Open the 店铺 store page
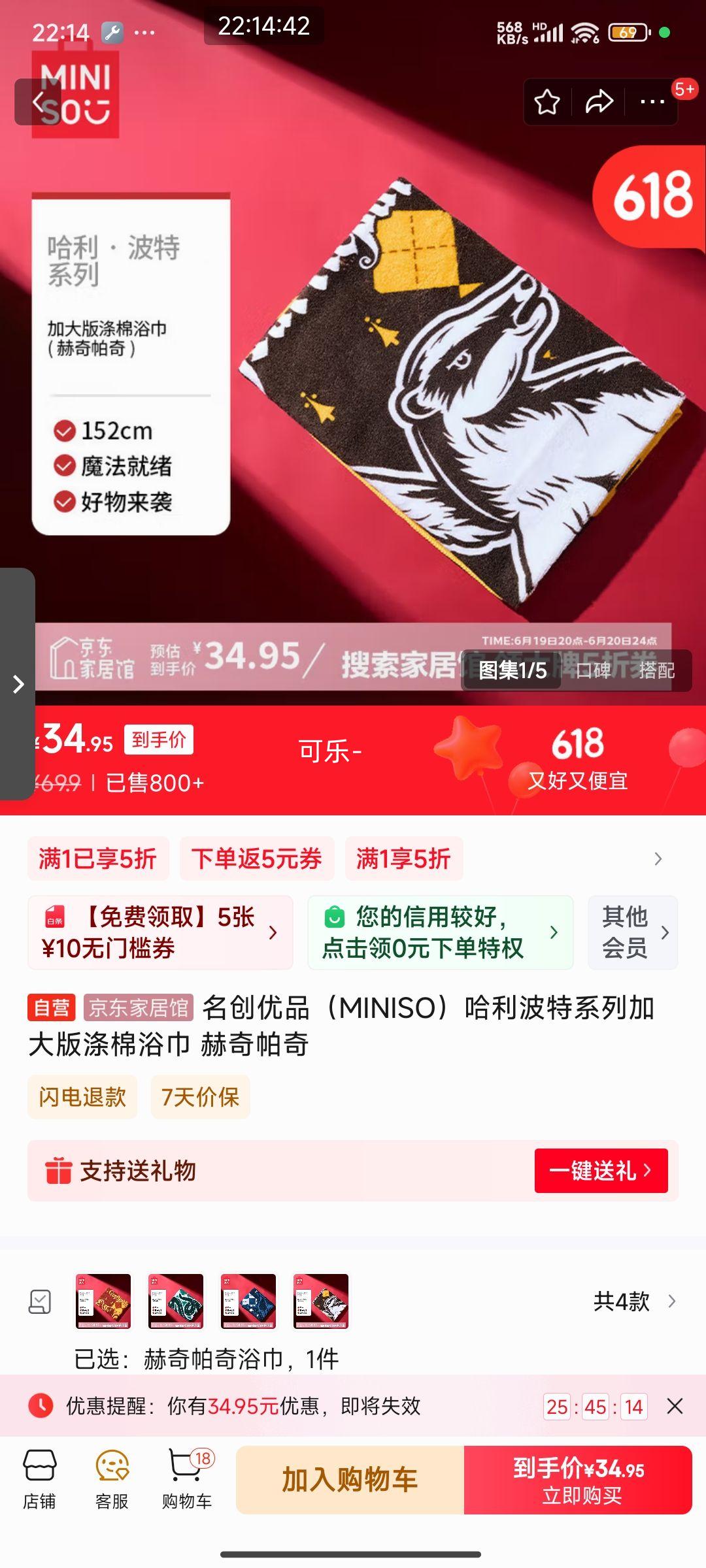The height and width of the screenshot is (1568, 706). tap(40, 1480)
